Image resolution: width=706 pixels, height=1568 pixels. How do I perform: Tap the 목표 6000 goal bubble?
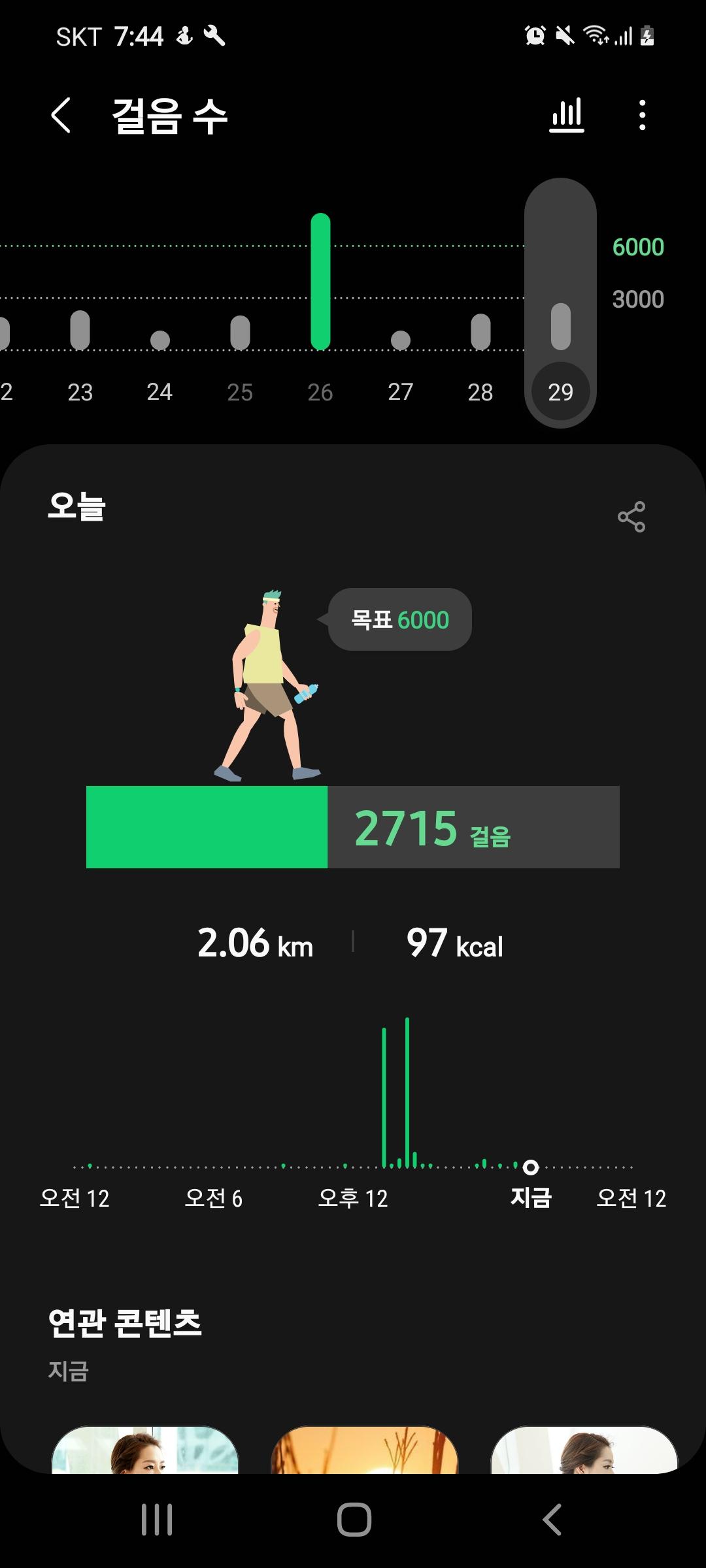click(399, 619)
